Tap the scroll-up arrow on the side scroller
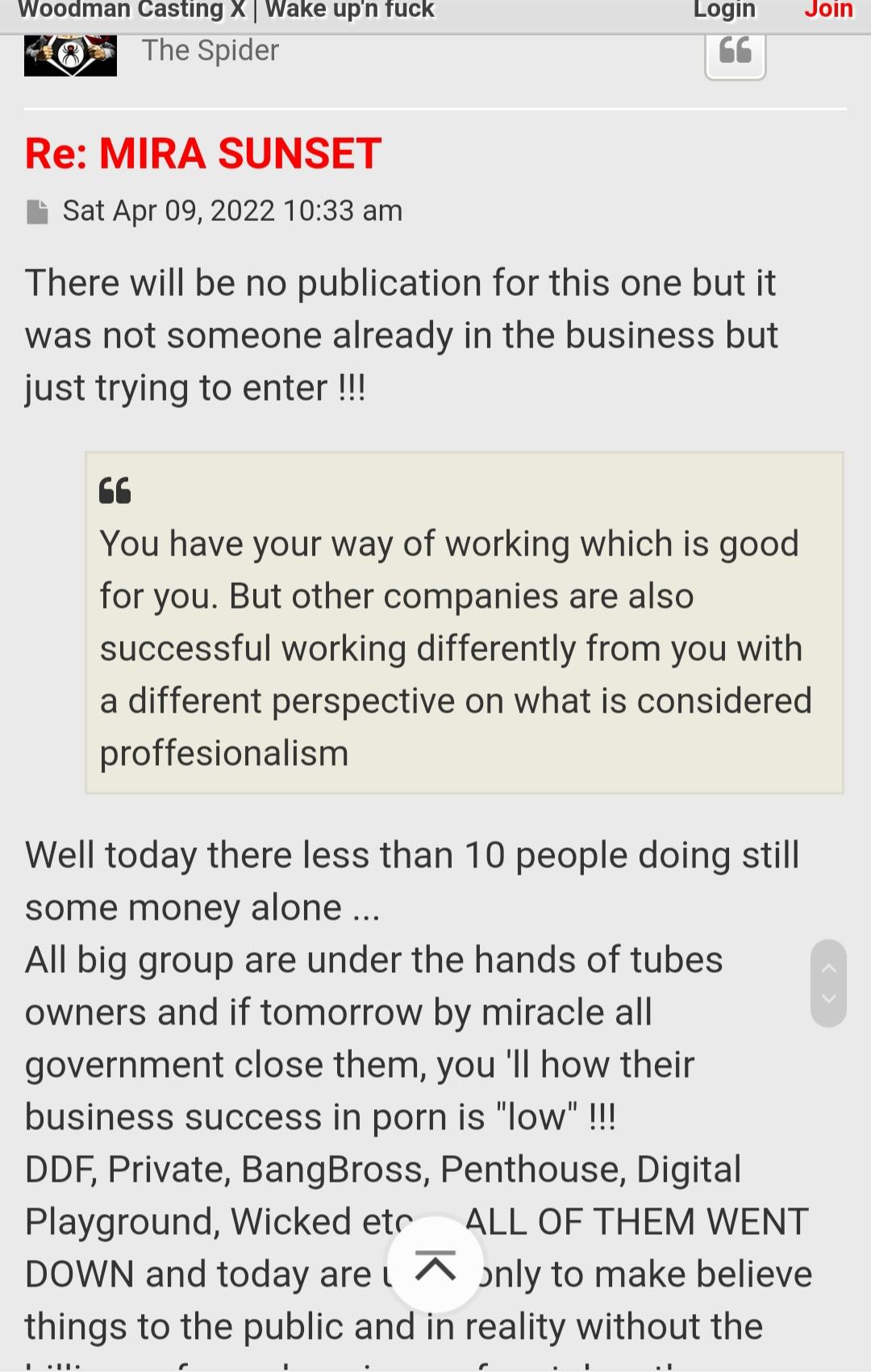This screenshot has width=871, height=1372. click(828, 968)
